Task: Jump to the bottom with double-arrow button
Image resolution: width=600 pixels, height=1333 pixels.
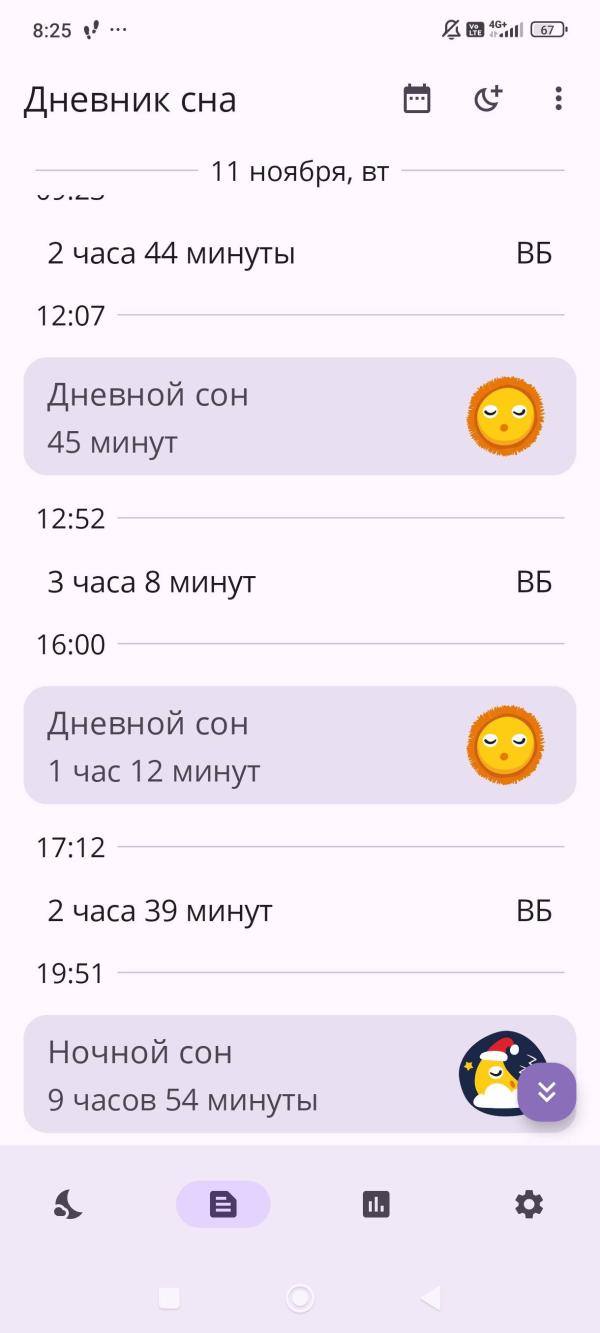Action: (546, 1092)
